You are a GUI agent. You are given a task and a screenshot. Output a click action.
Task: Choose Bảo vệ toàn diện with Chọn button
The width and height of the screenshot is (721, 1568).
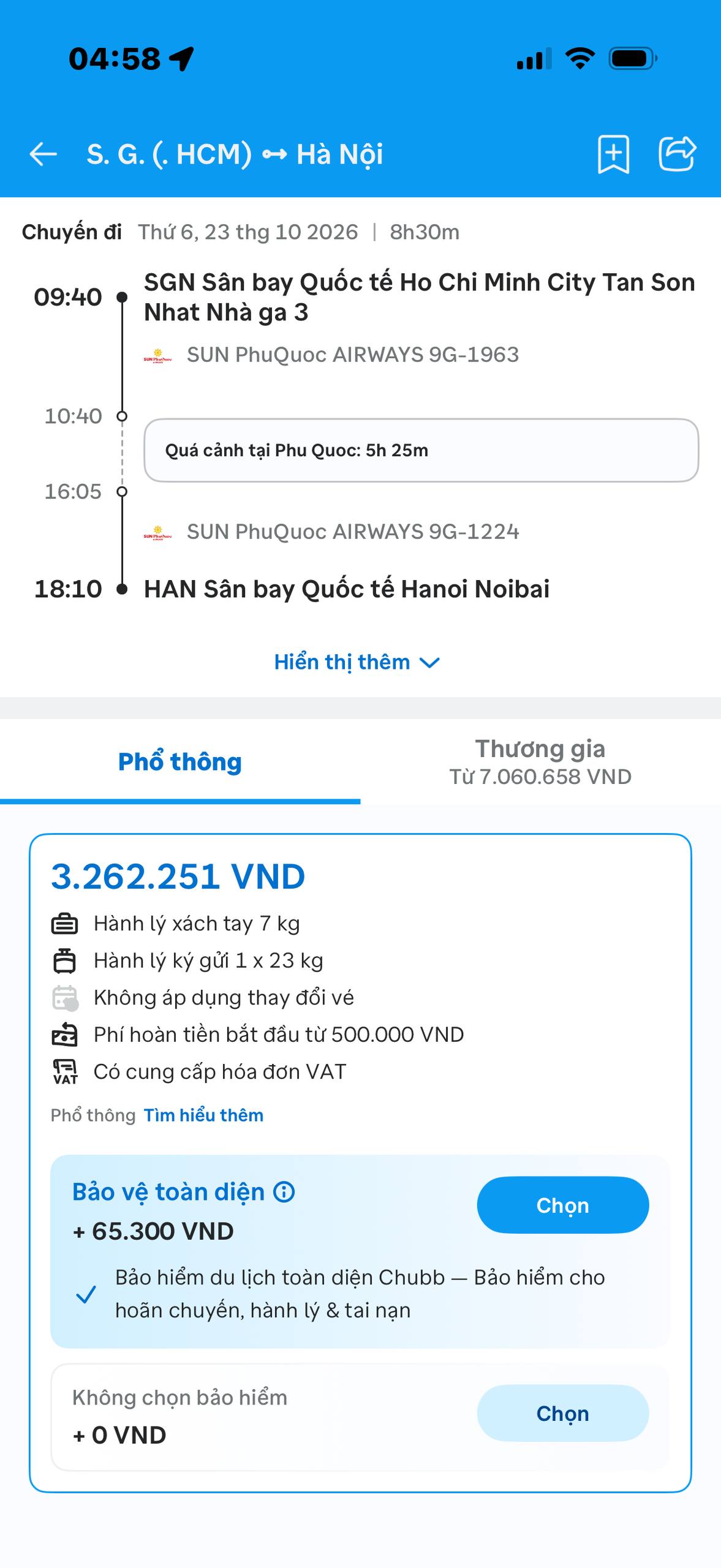(x=562, y=1205)
